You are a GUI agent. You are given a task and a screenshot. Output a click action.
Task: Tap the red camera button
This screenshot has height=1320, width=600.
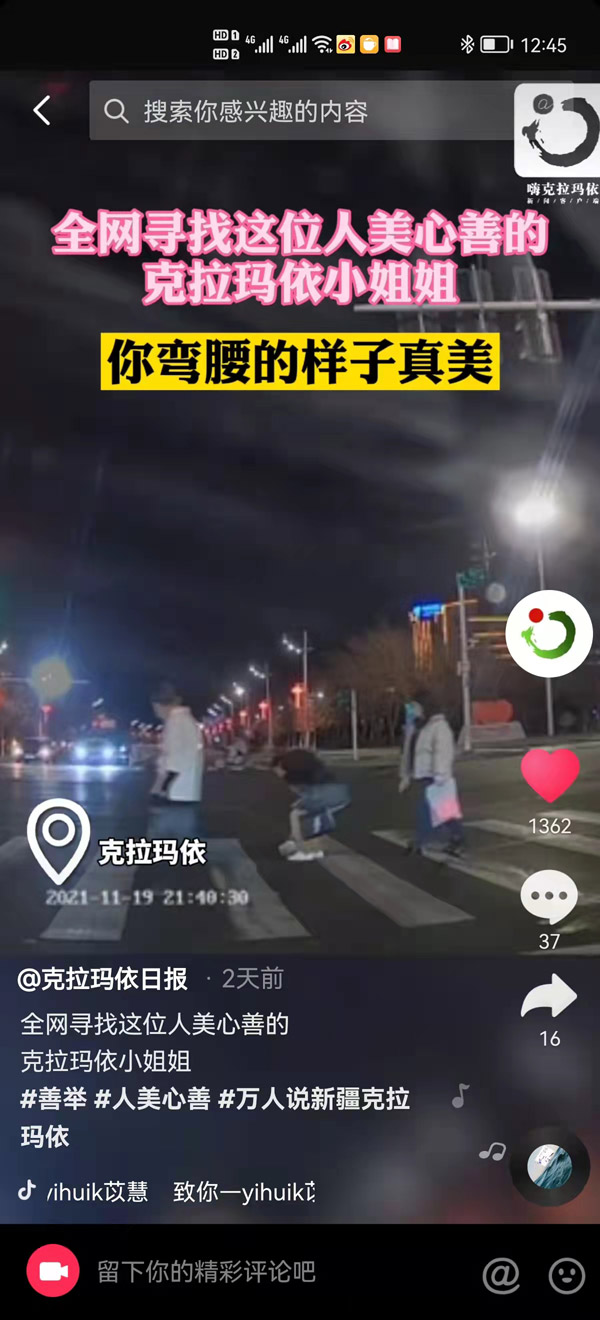click(x=53, y=1271)
